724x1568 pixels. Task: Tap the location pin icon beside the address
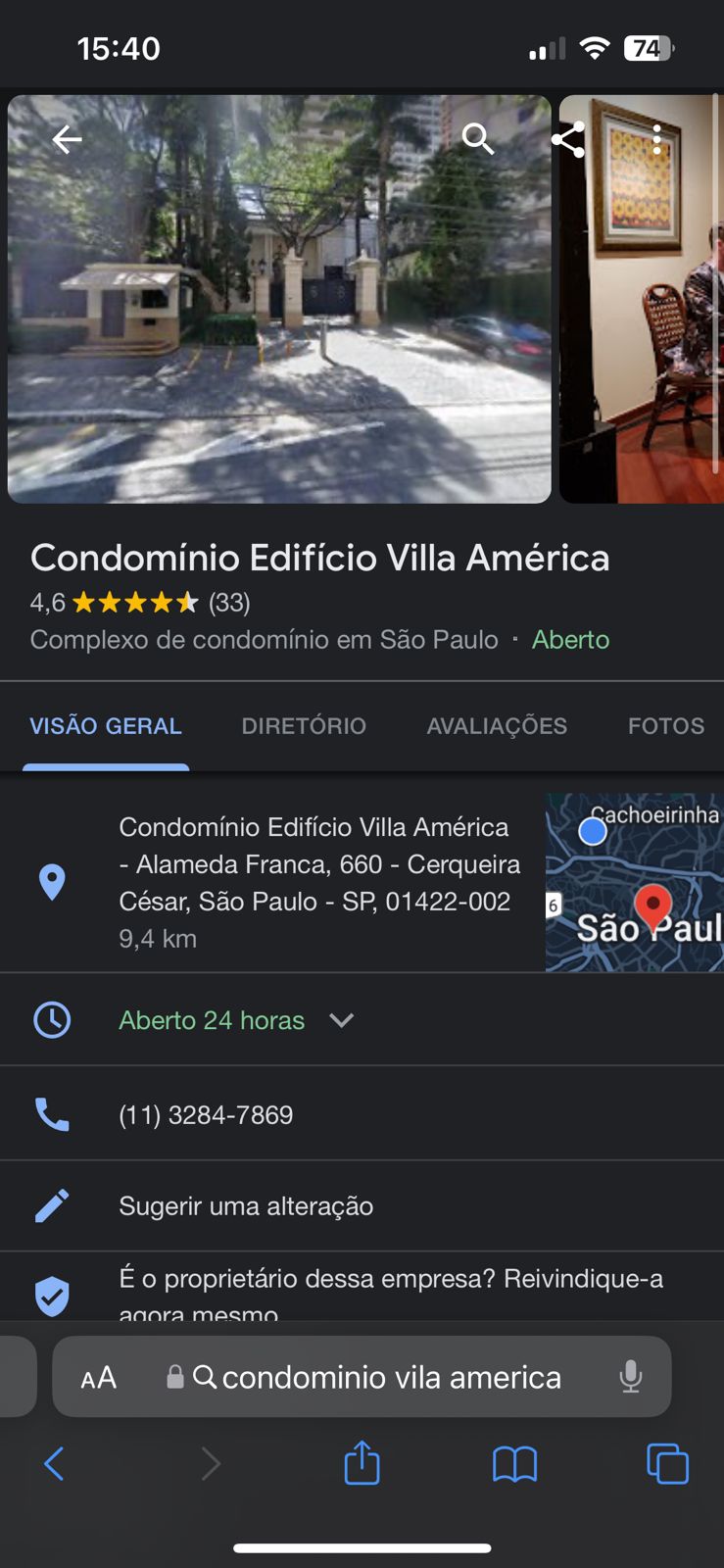click(51, 882)
